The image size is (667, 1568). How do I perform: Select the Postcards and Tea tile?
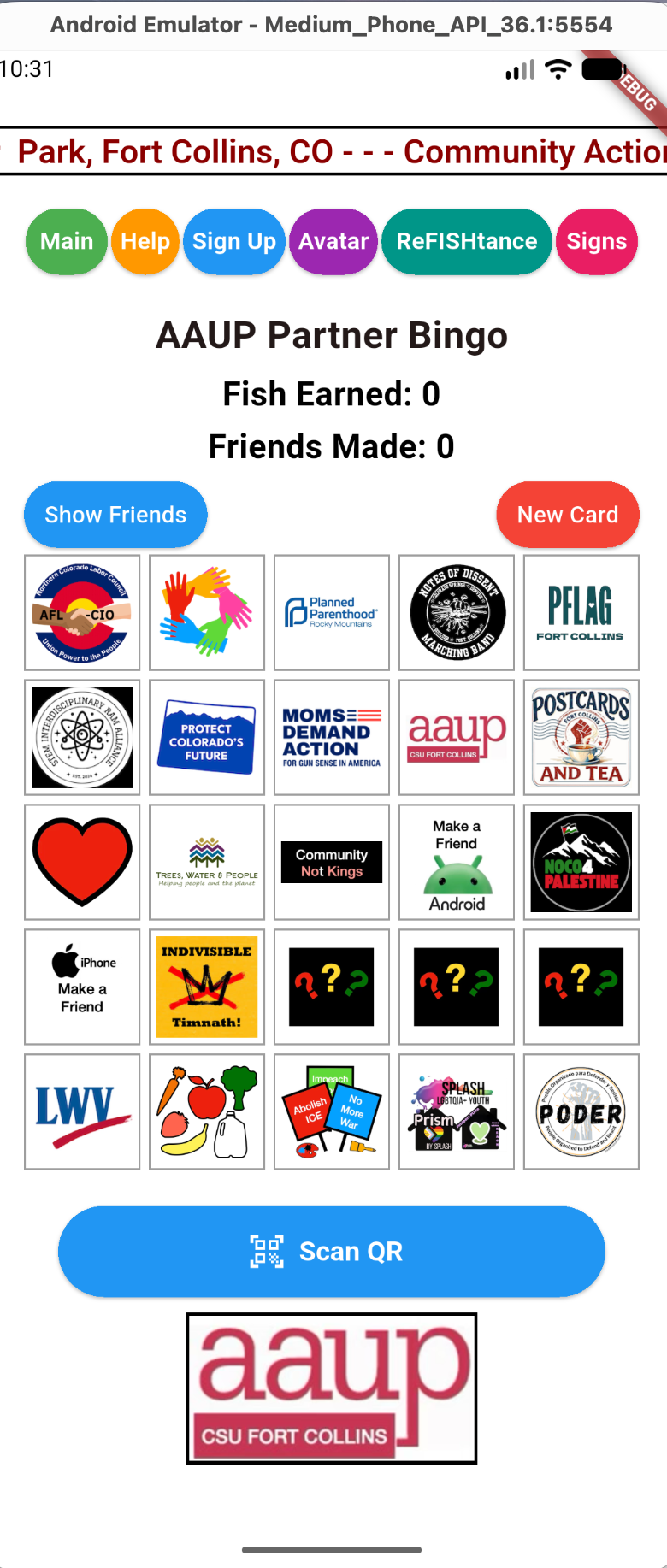pos(581,737)
